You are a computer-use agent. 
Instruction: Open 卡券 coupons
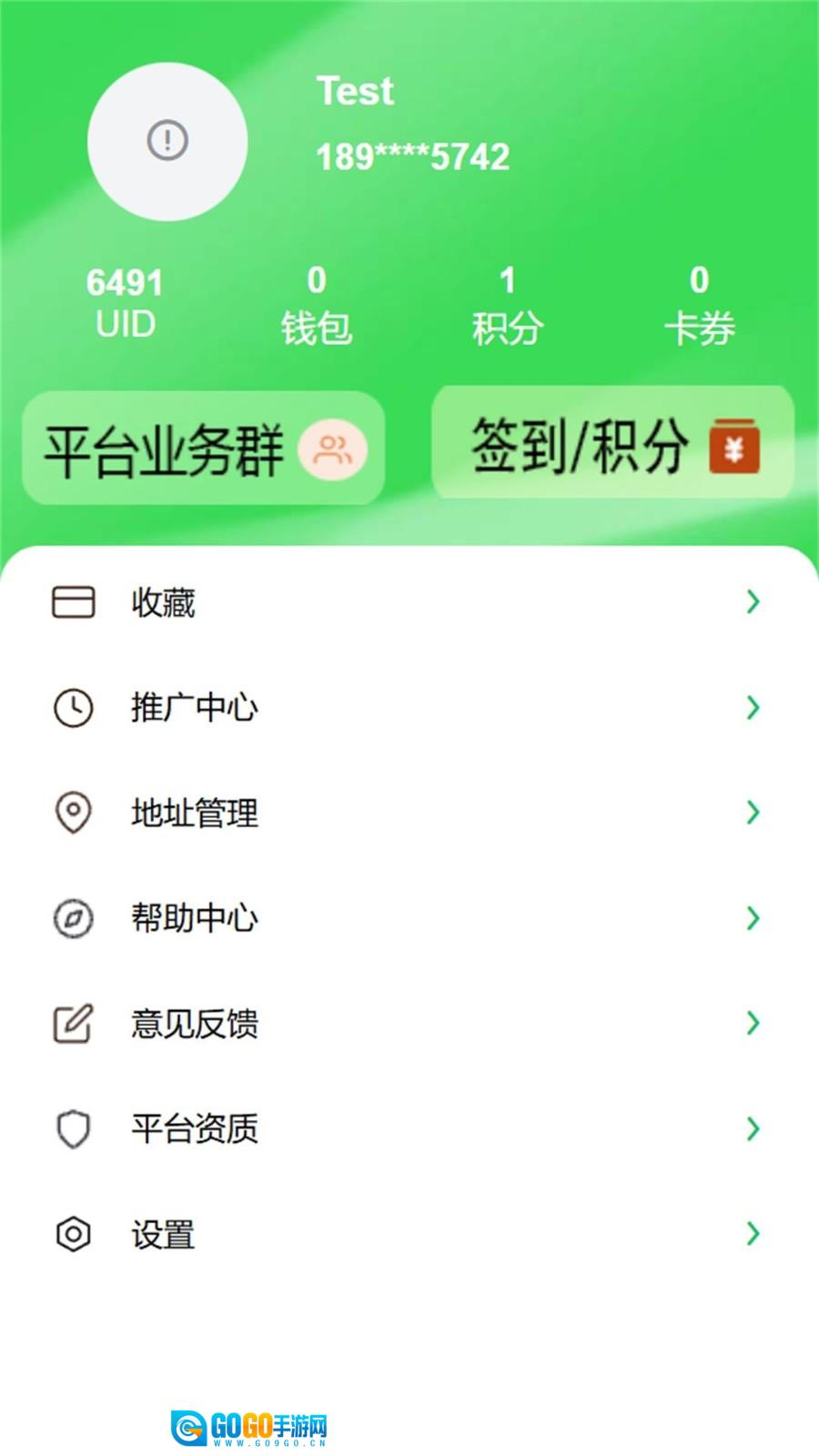[x=699, y=306]
